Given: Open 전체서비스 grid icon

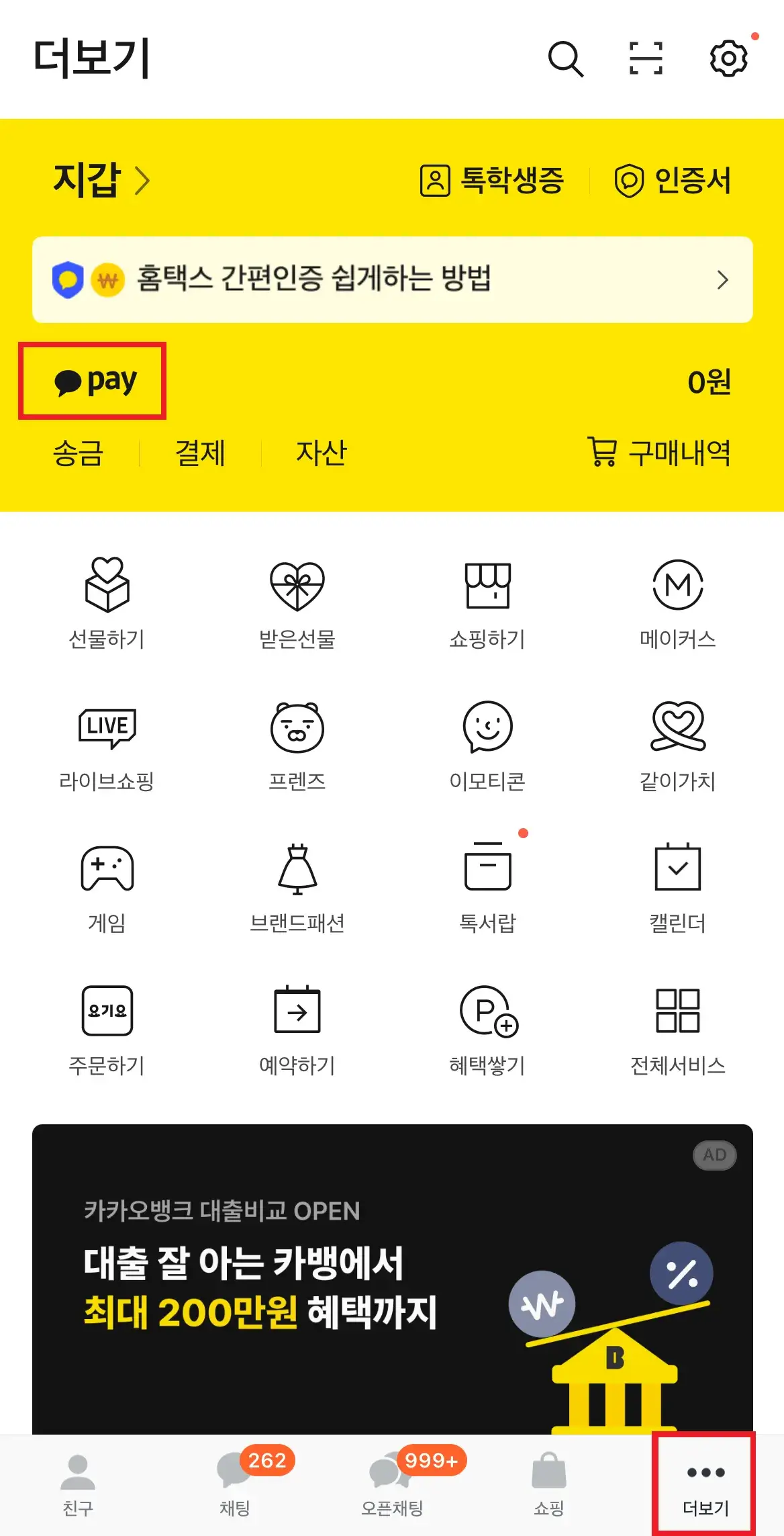Looking at the screenshot, I should [678, 1011].
